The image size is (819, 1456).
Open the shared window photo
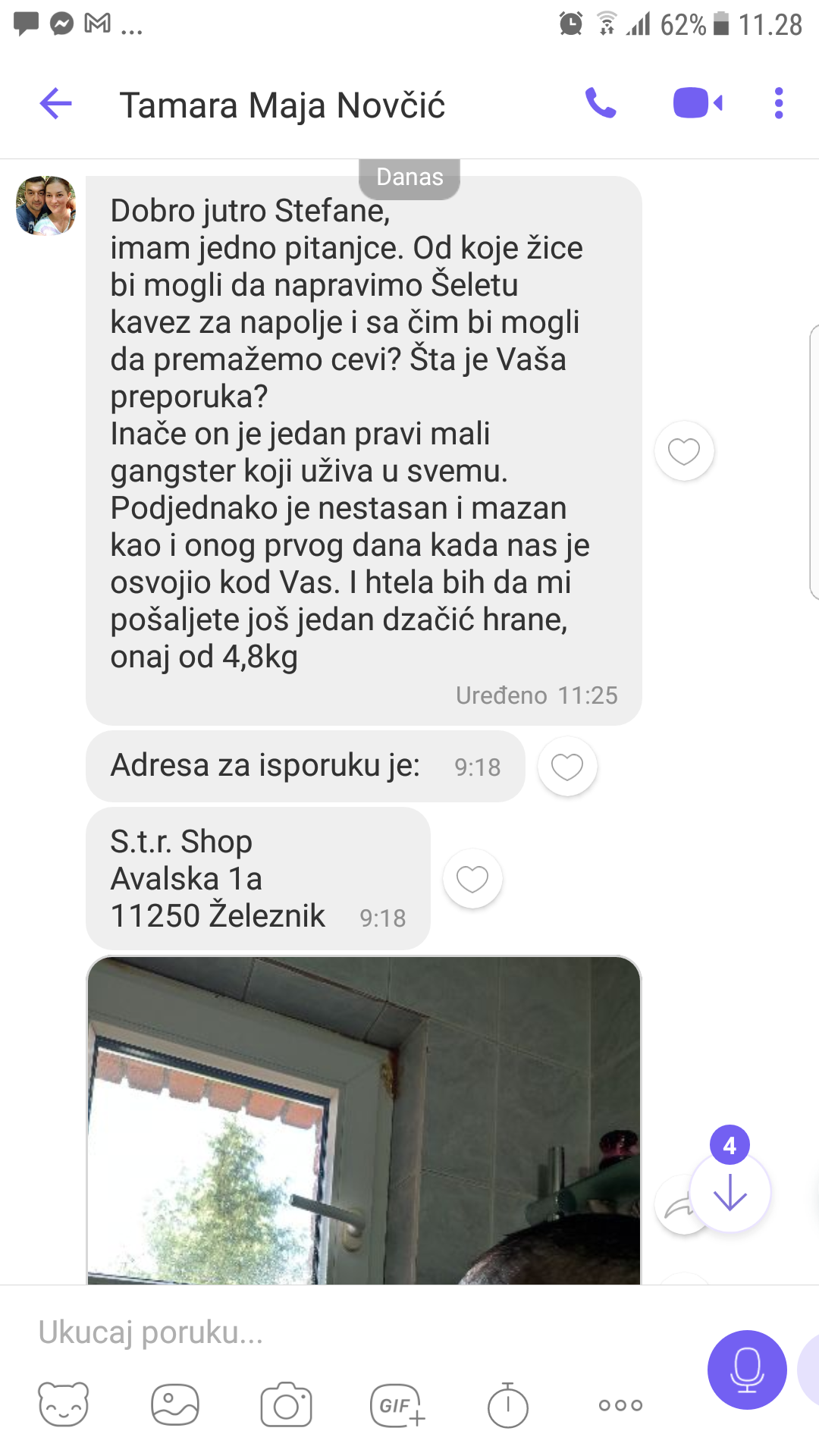click(364, 1120)
